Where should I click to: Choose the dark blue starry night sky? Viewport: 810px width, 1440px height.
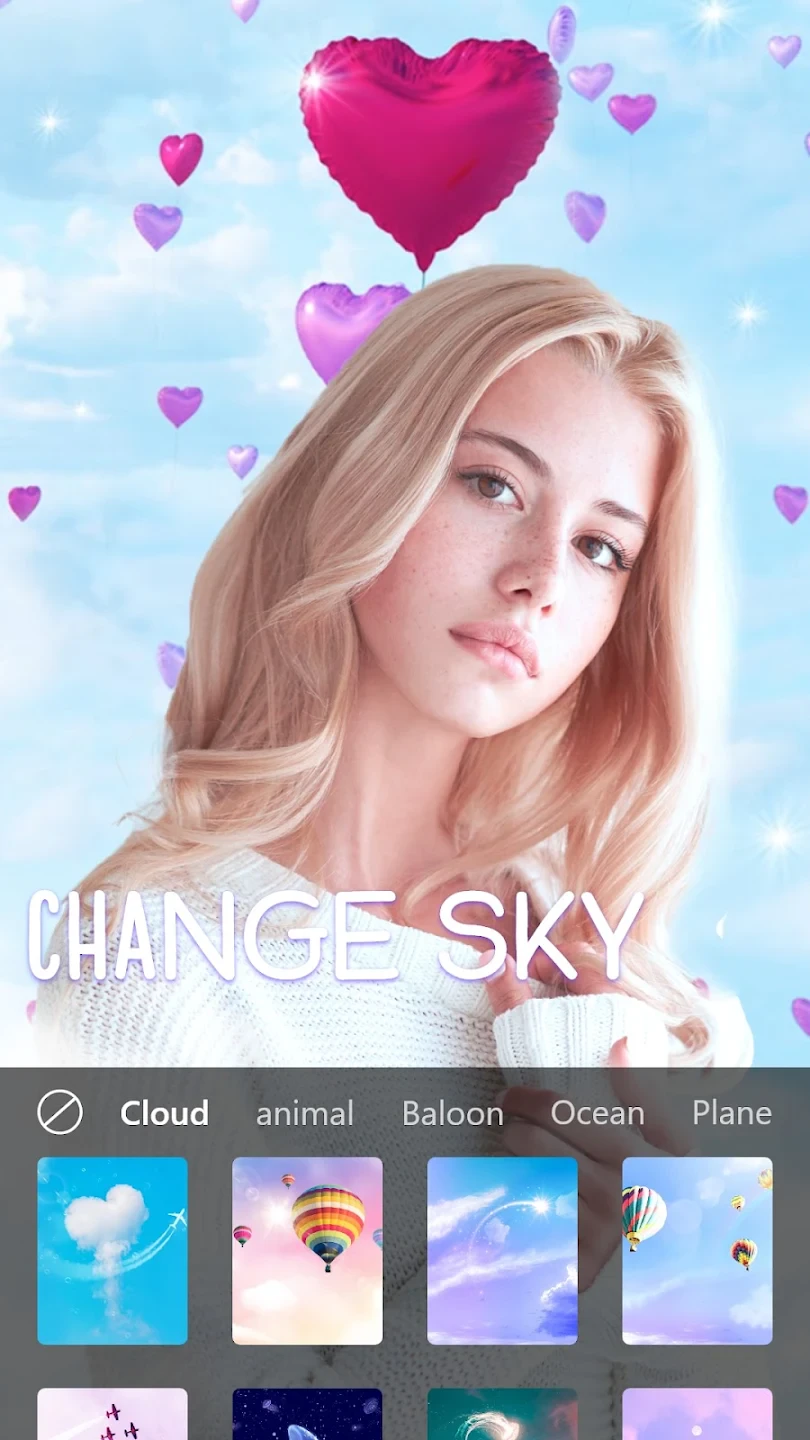pos(307,1414)
